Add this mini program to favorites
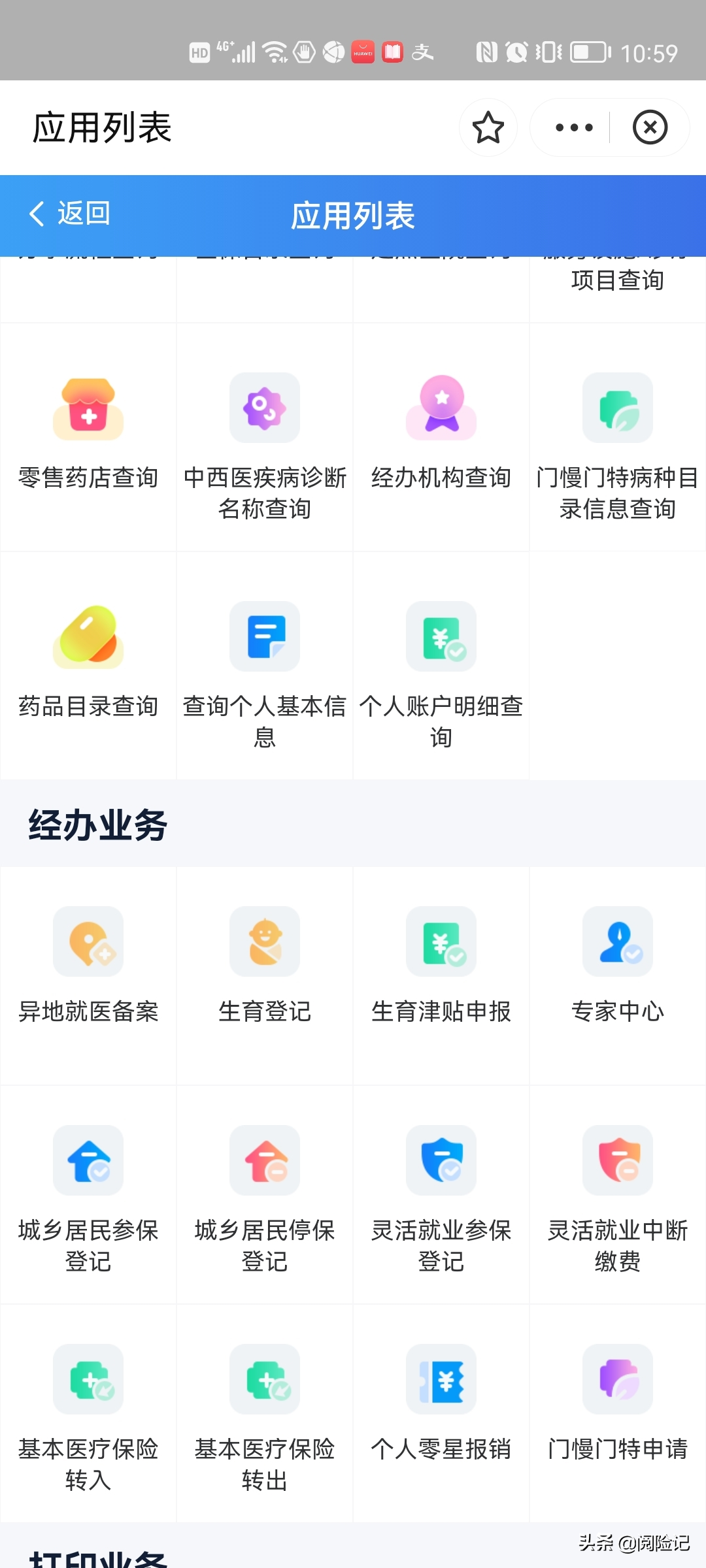 488,127
